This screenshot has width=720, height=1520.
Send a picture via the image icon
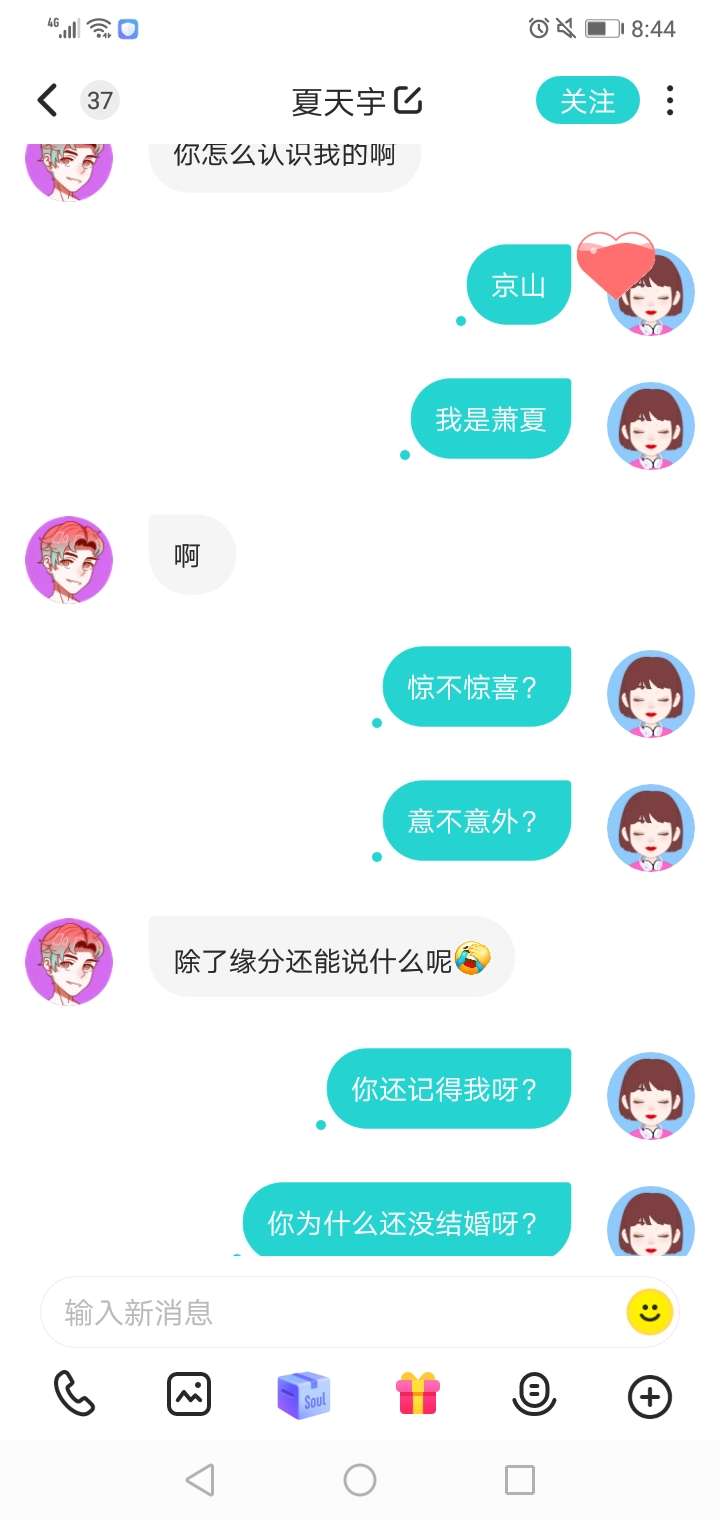click(x=189, y=1394)
